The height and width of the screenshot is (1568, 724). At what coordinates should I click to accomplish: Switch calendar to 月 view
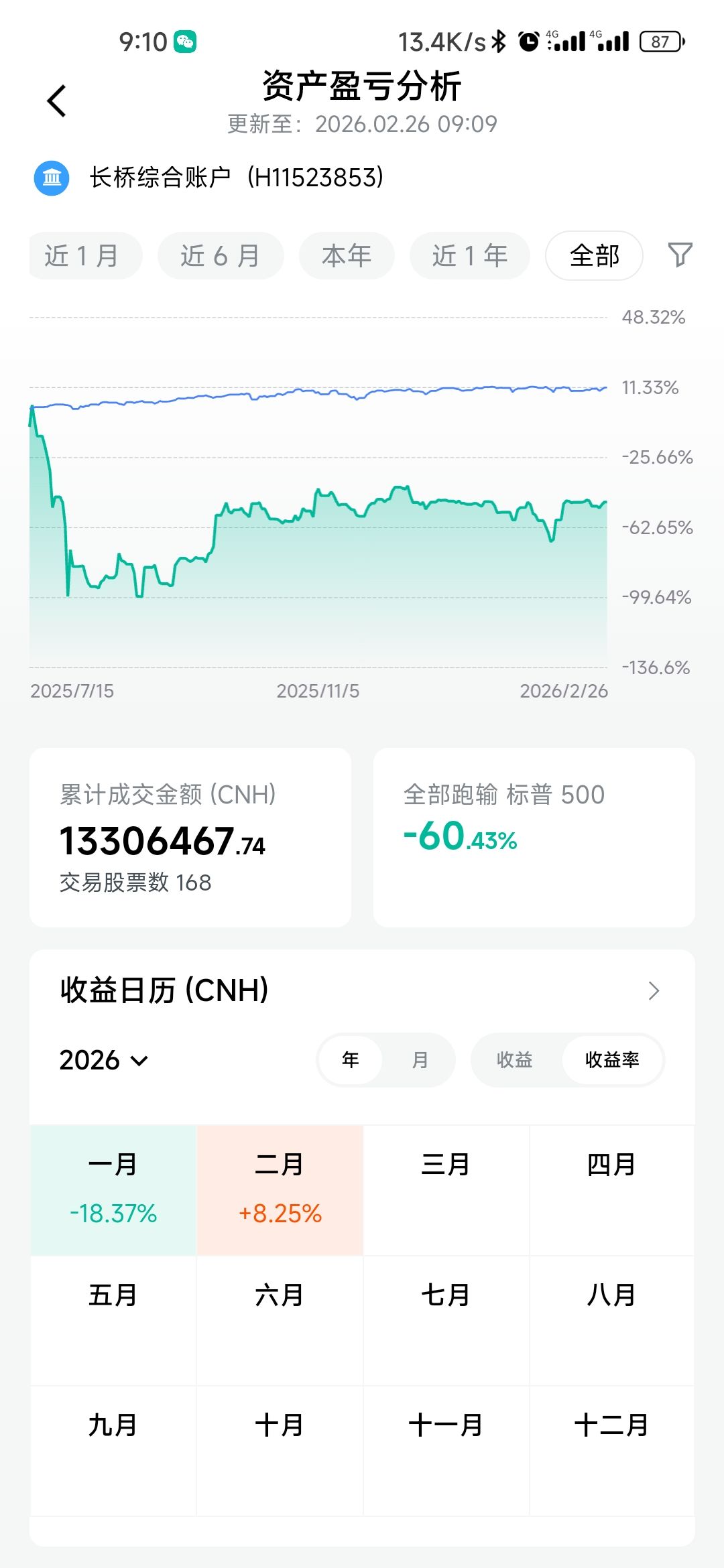[420, 1060]
